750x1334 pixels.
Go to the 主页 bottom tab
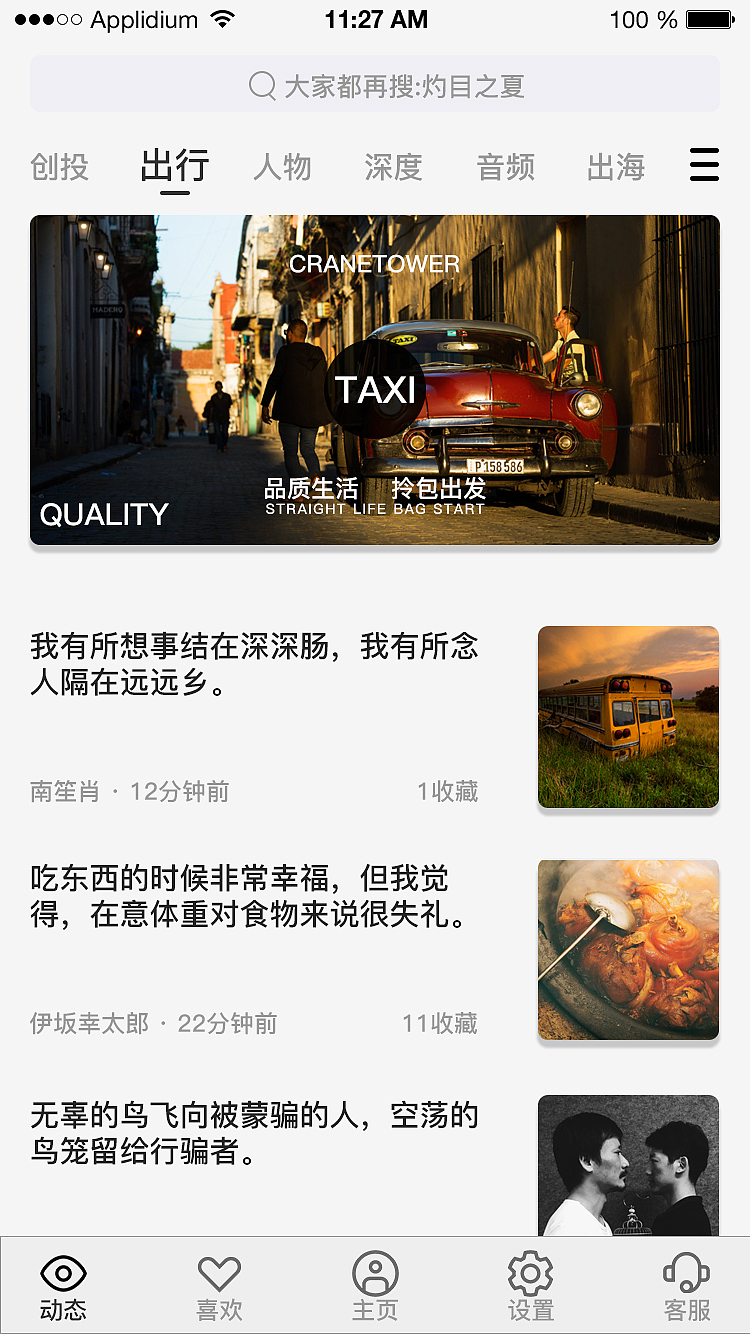click(x=375, y=1288)
